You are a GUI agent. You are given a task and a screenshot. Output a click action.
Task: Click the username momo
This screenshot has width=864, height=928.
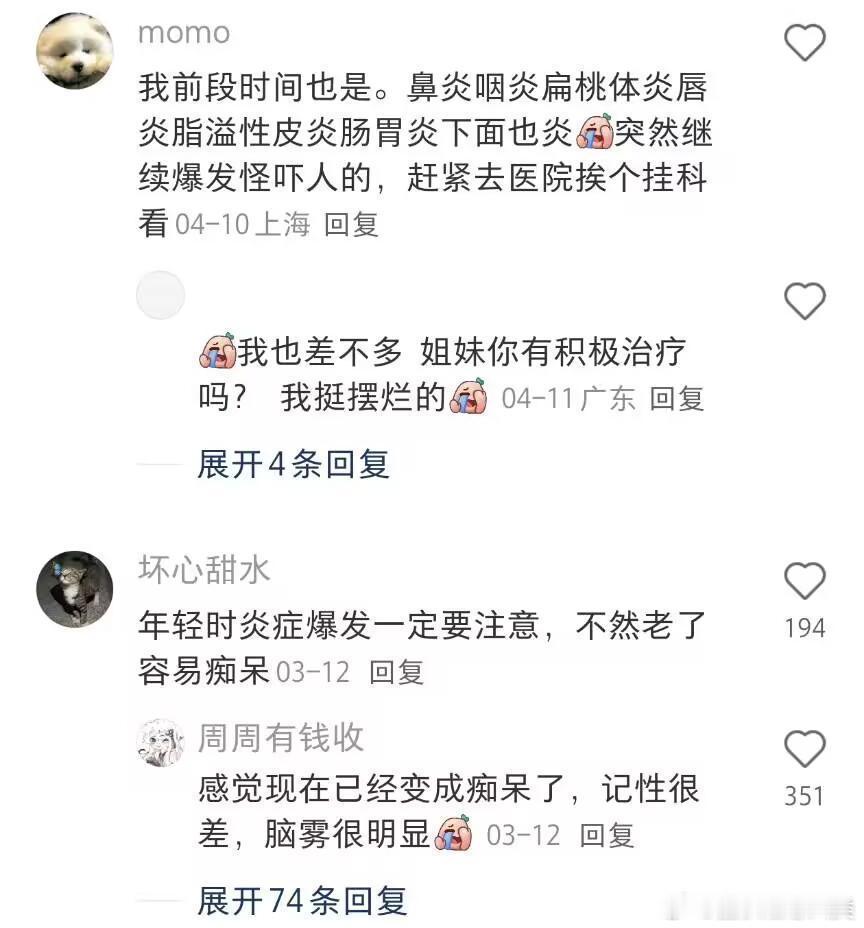[182, 31]
